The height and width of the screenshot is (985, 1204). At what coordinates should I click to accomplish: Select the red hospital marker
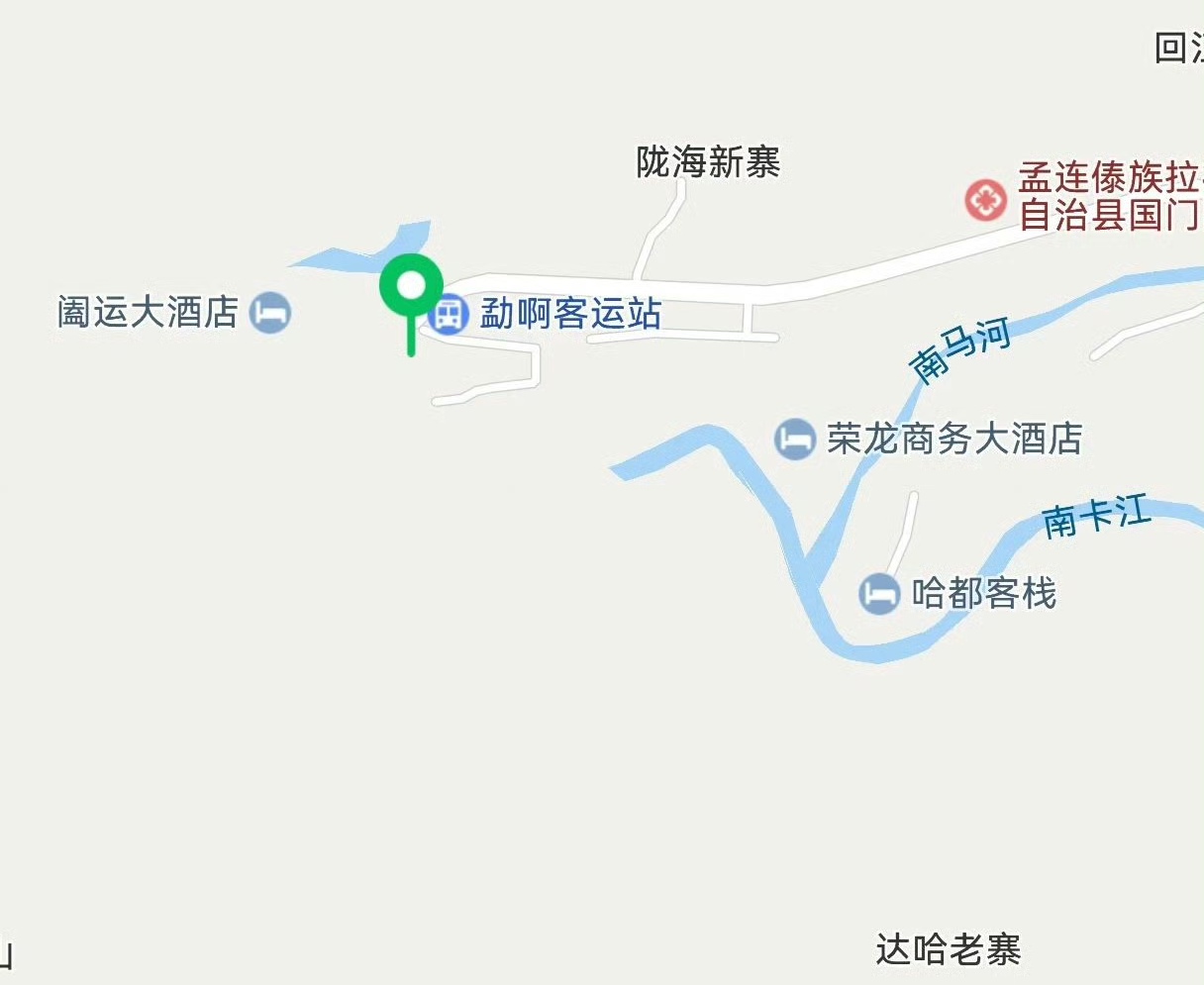coord(985,200)
